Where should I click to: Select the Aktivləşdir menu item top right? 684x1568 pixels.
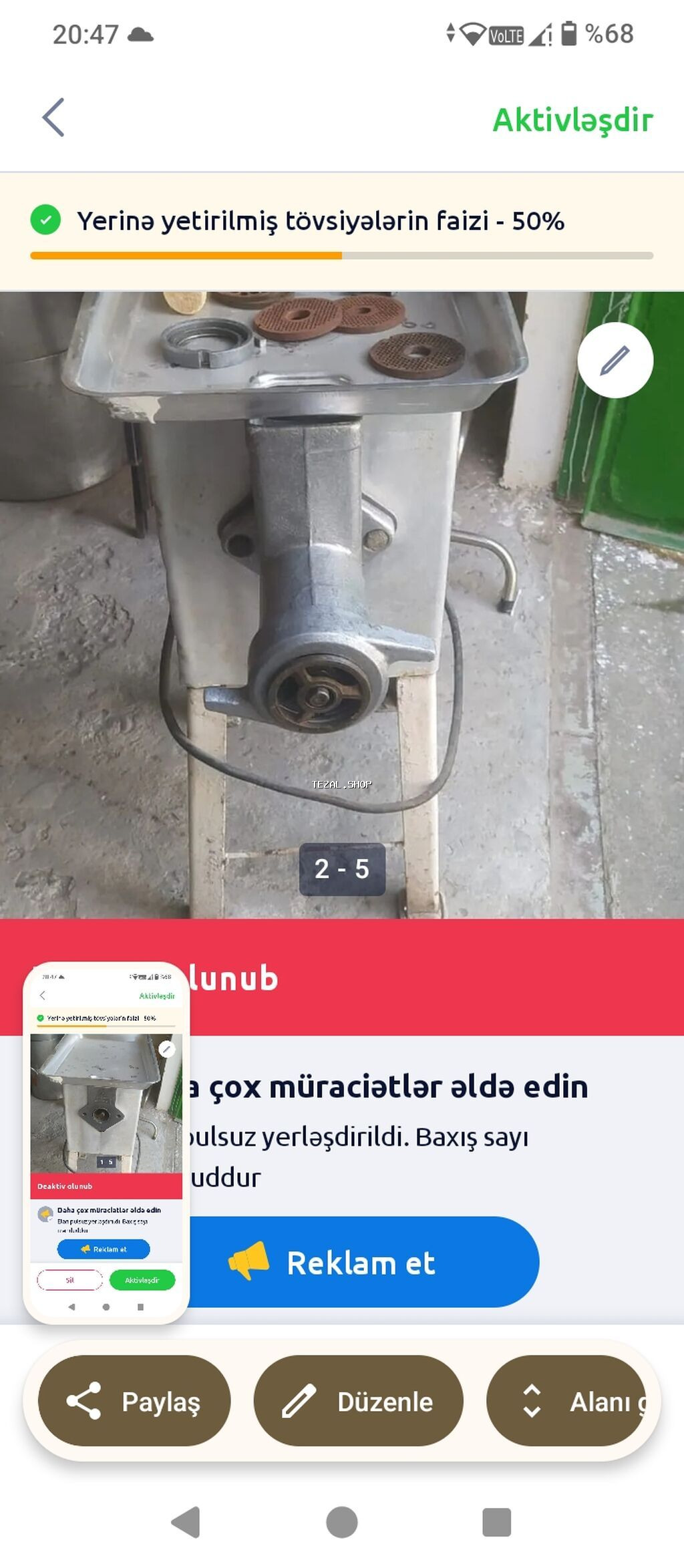point(573,120)
